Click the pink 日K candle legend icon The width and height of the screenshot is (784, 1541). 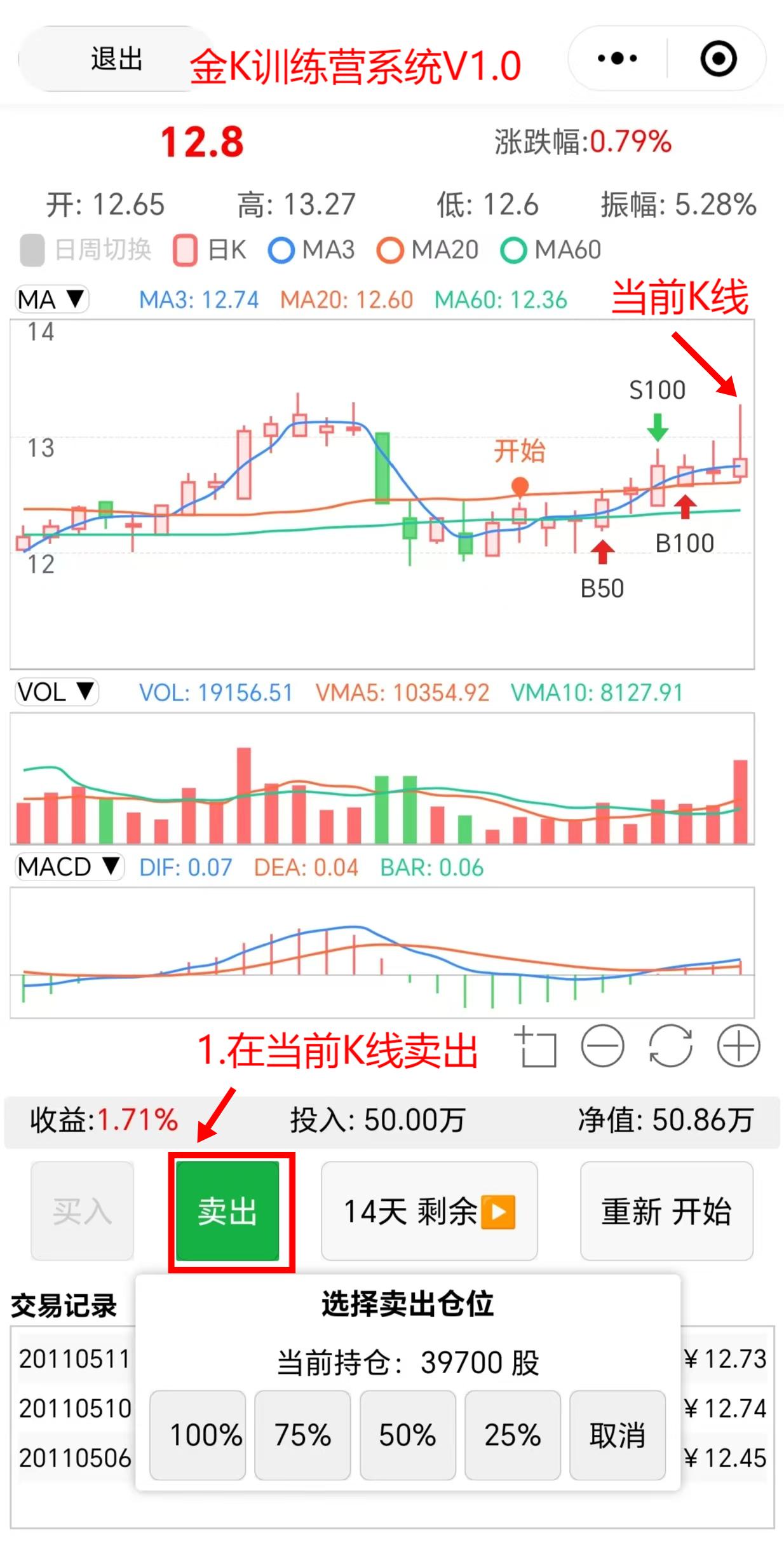pyautogui.click(x=186, y=249)
